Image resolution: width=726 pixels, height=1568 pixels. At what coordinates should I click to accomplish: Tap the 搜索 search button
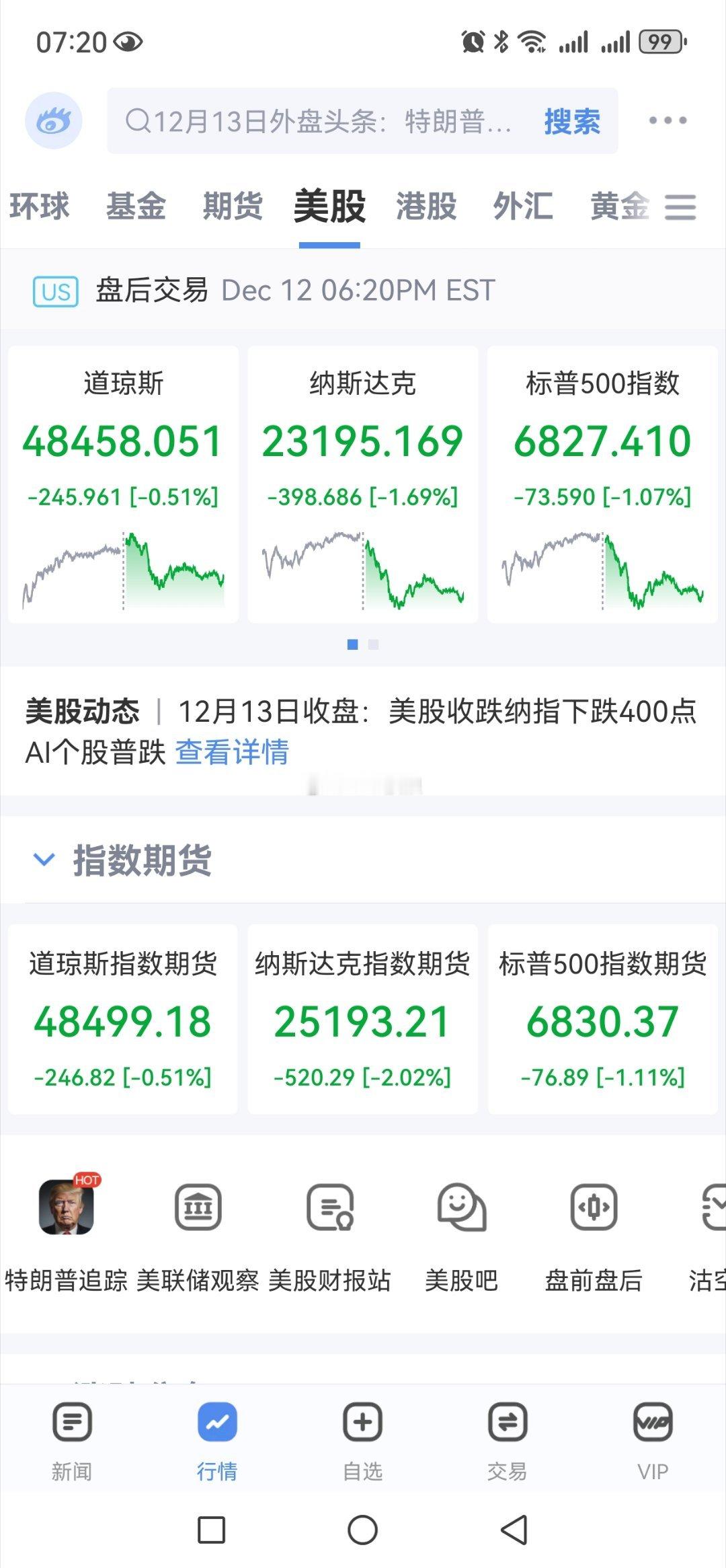(571, 122)
